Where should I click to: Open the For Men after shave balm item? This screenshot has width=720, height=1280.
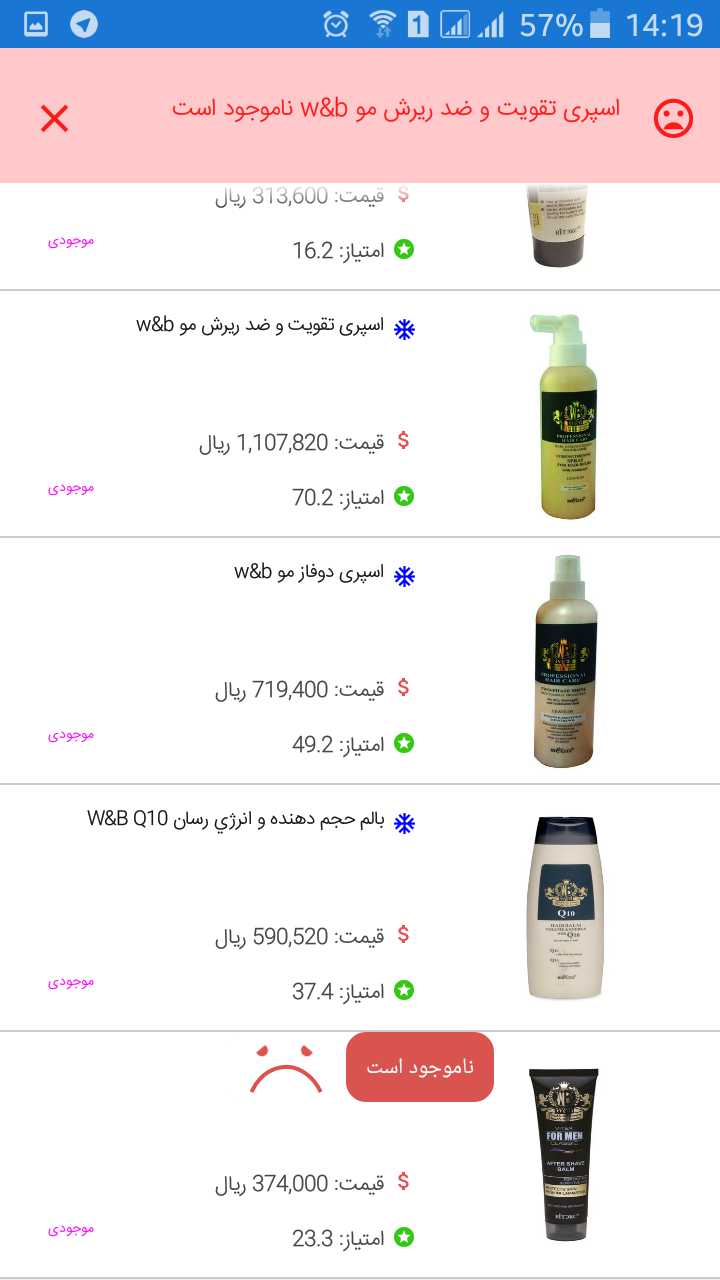[x=360, y=1155]
